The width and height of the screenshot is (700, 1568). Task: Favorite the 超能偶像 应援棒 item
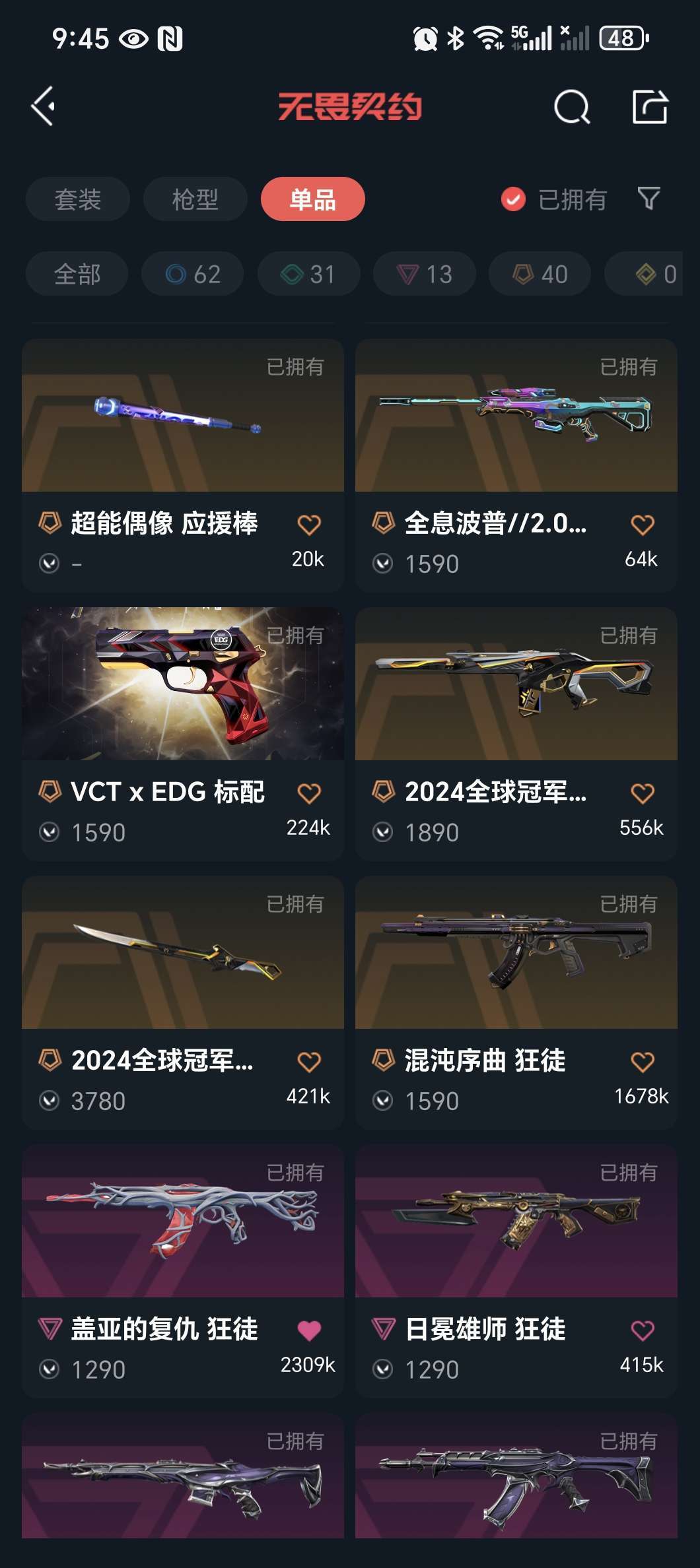pos(310,526)
